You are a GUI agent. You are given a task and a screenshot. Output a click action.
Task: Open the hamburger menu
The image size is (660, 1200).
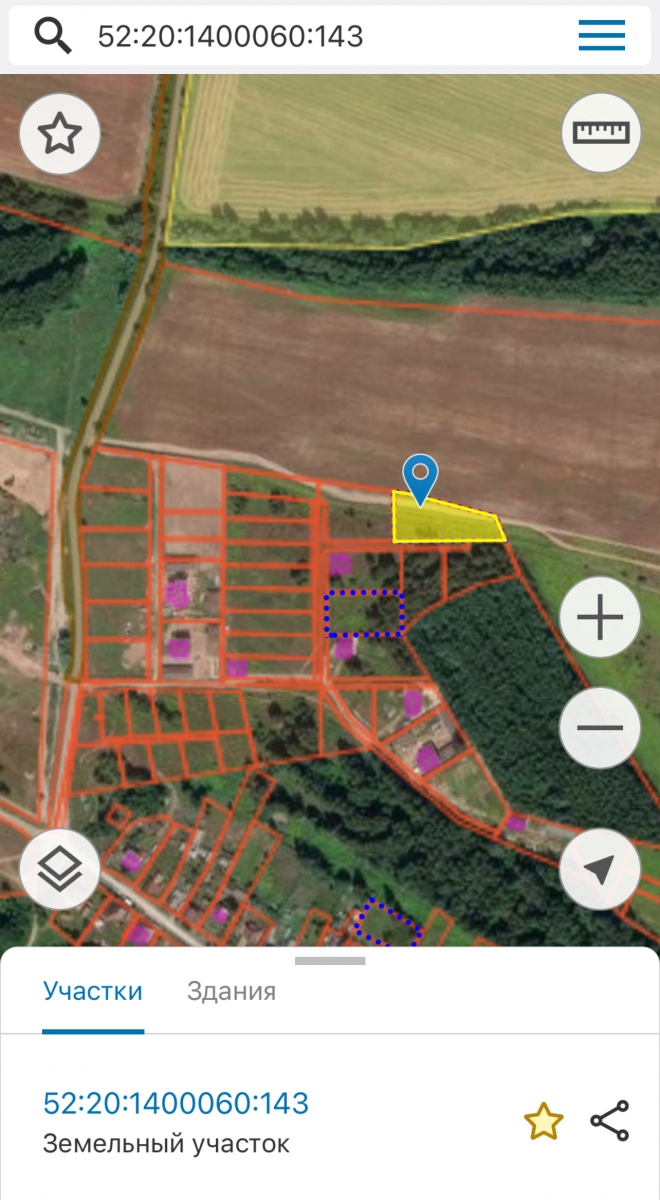(601, 36)
